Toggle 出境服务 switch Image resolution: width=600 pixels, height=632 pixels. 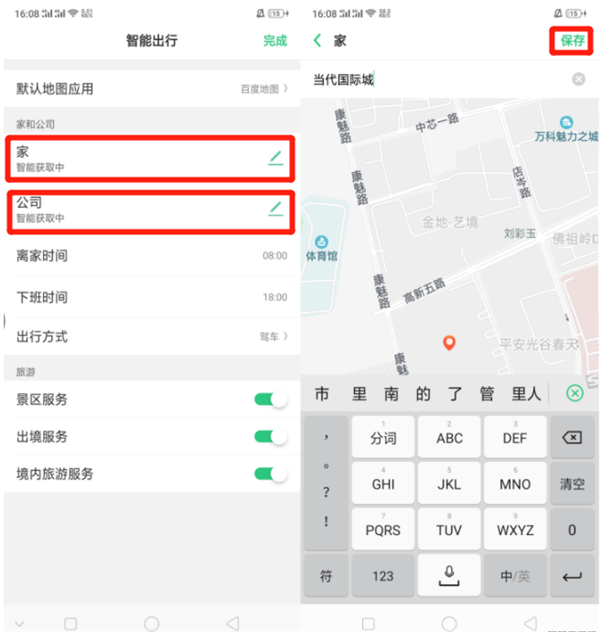270,437
